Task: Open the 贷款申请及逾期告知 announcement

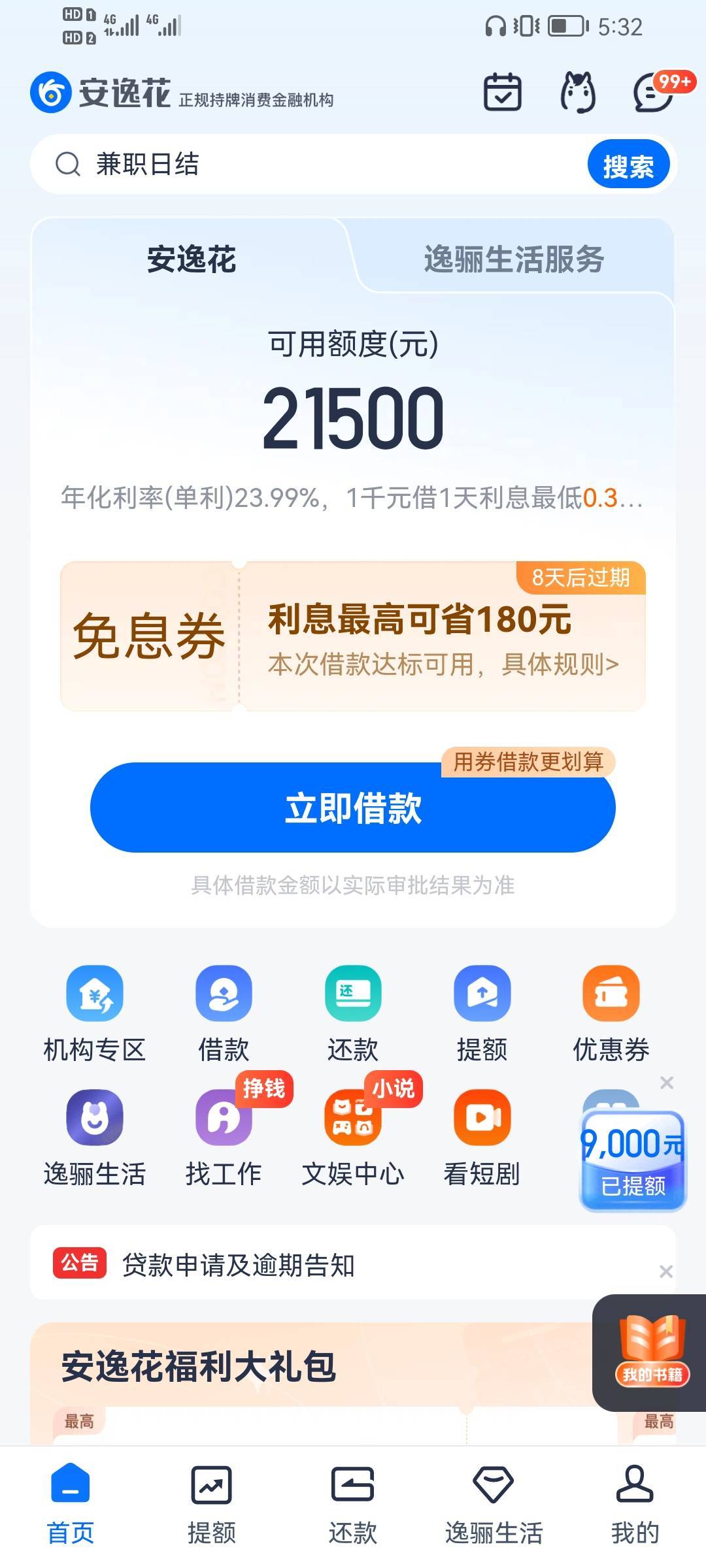Action: (x=239, y=1265)
